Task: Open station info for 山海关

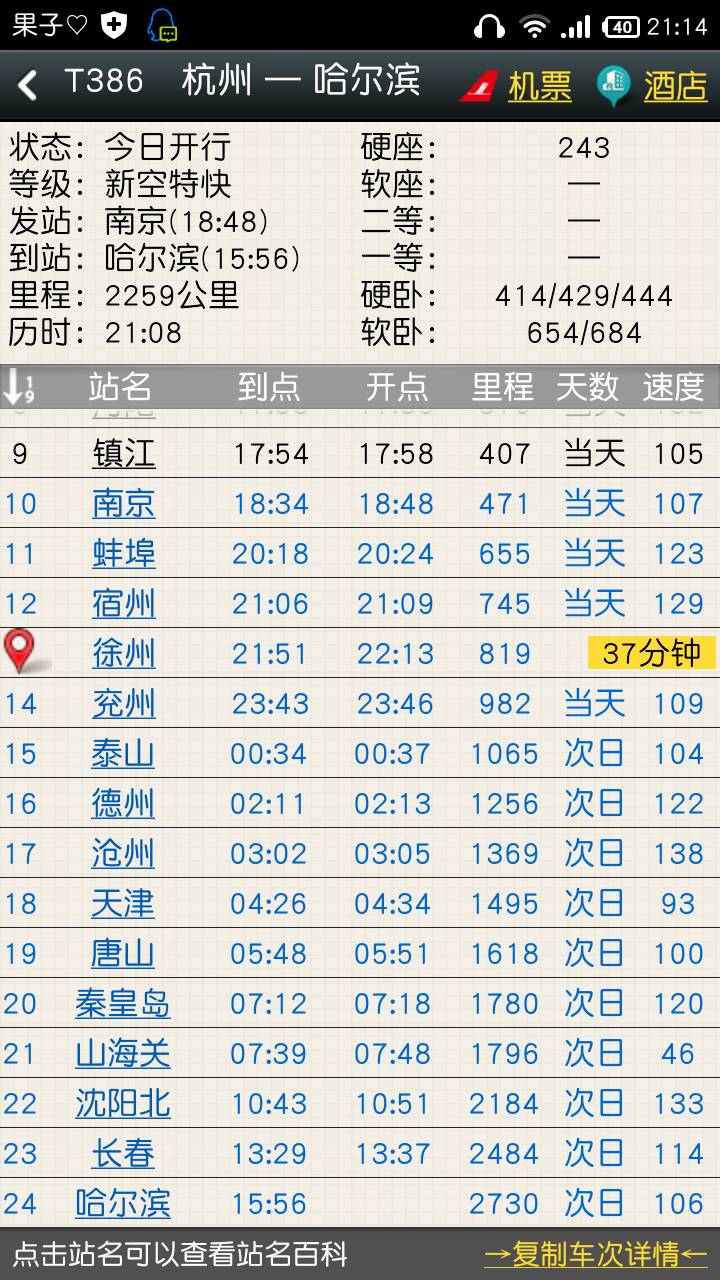Action: [x=123, y=1053]
